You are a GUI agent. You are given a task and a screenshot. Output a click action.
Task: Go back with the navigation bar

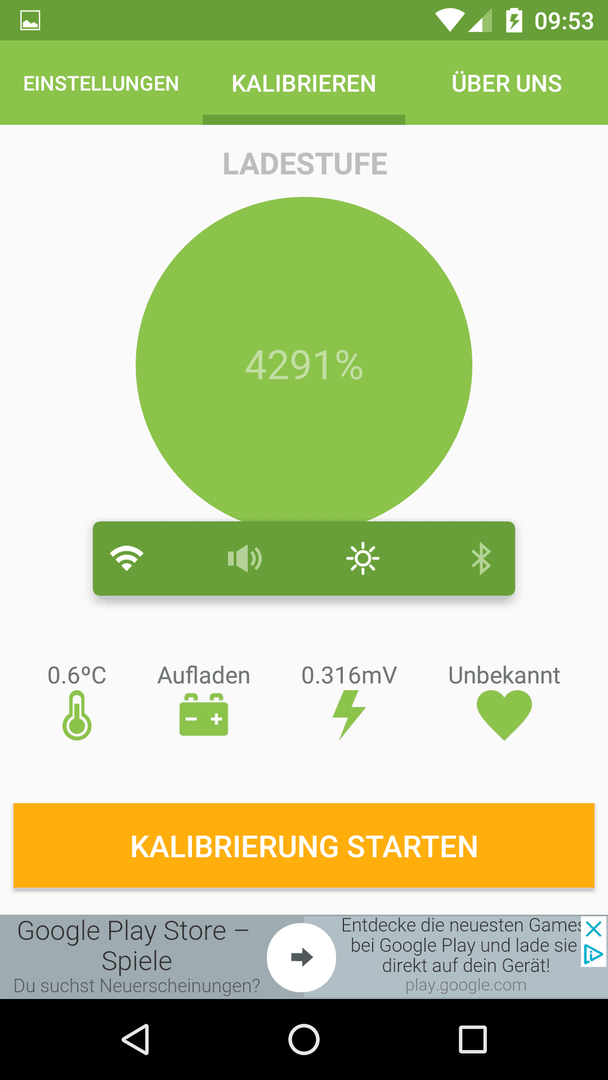click(135, 1039)
